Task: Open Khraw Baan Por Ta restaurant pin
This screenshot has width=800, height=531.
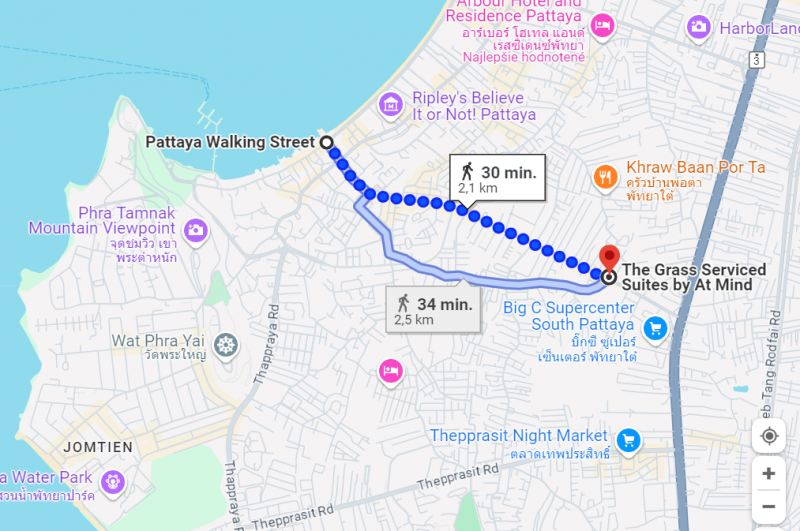Action: 605,177
